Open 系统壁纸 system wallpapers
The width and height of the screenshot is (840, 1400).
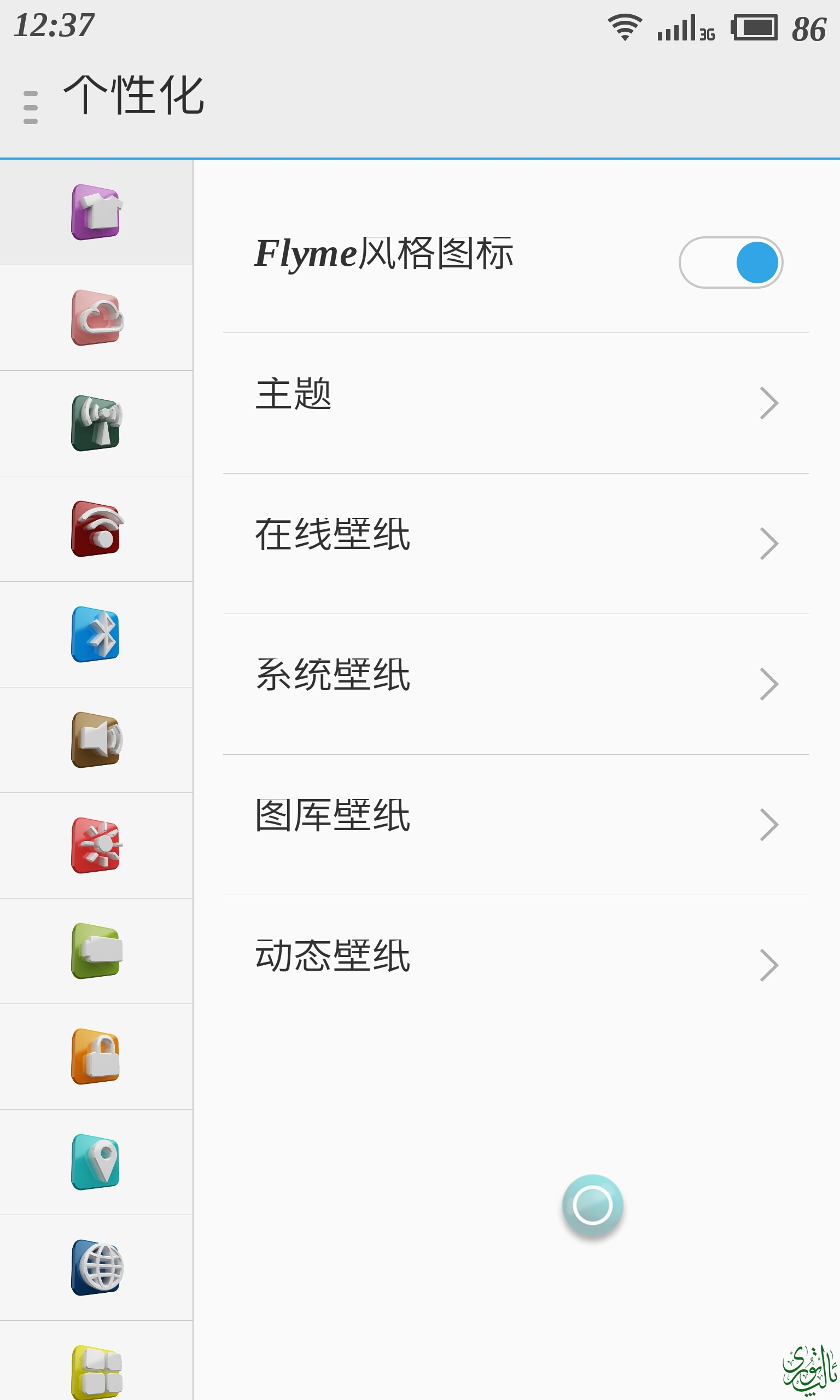click(x=515, y=682)
